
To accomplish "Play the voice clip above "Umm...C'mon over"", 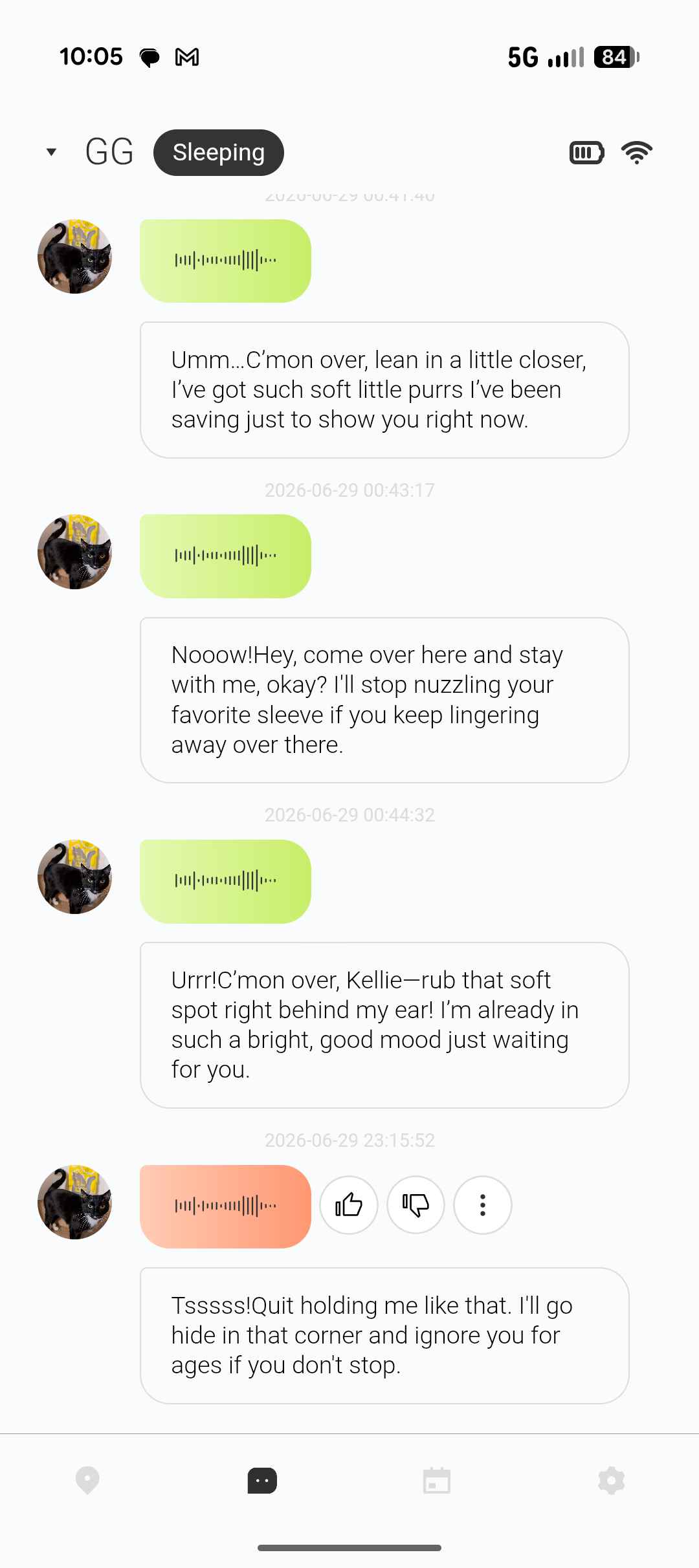I will tap(225, 261).
